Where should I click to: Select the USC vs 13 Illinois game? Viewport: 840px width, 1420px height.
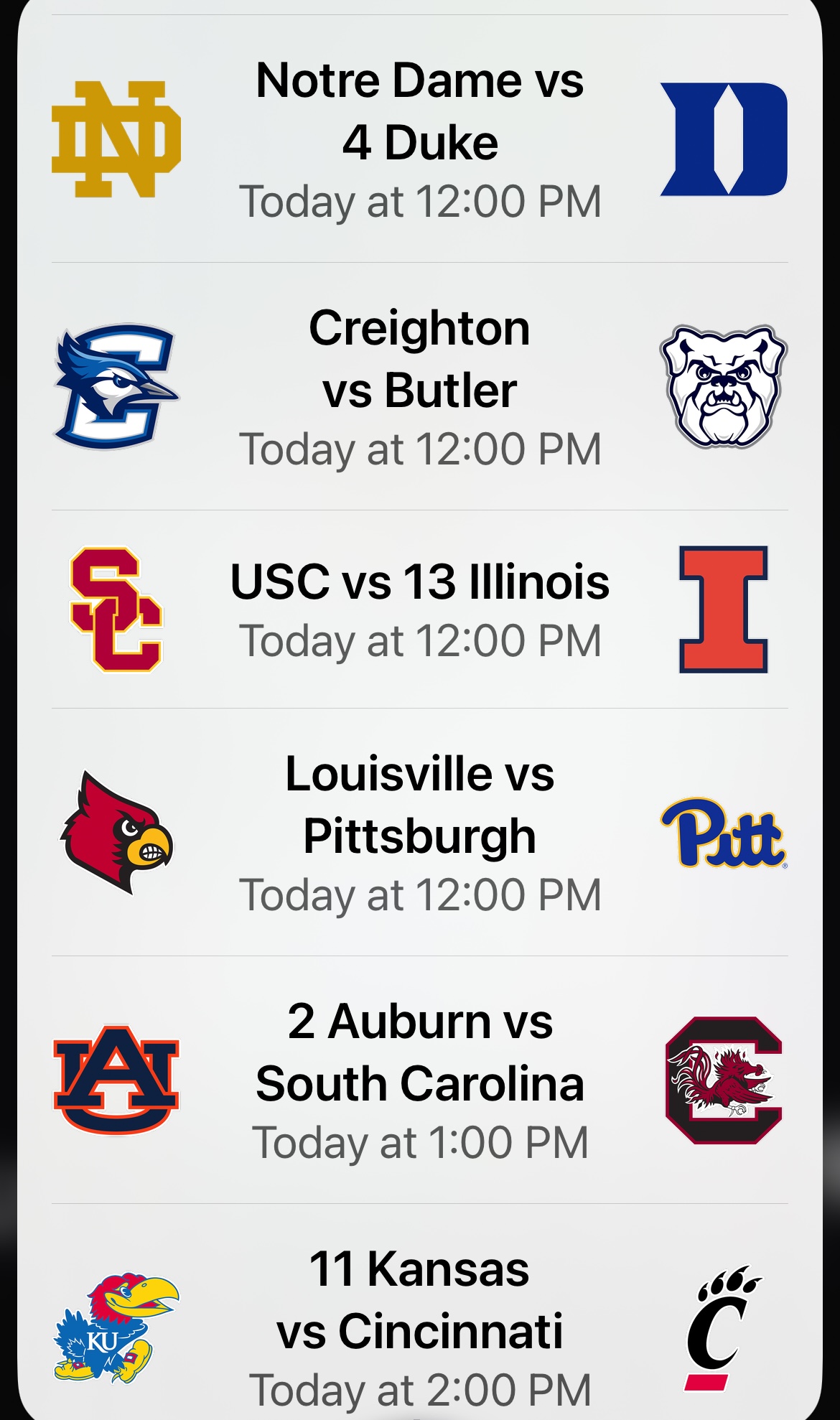pyautogui.click(x=420, y=609)
